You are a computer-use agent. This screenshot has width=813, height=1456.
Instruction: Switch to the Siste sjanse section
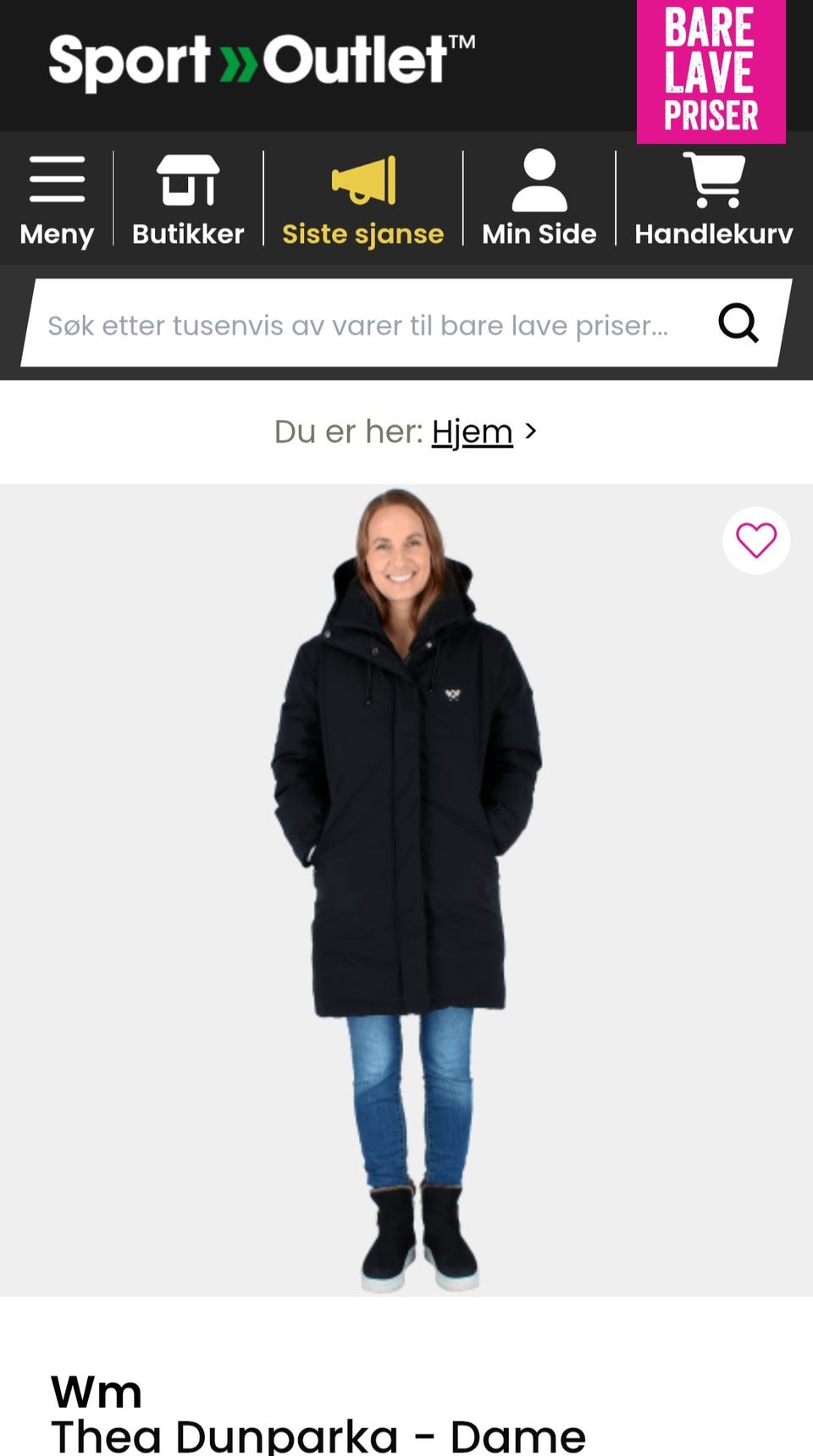point(362,233)
